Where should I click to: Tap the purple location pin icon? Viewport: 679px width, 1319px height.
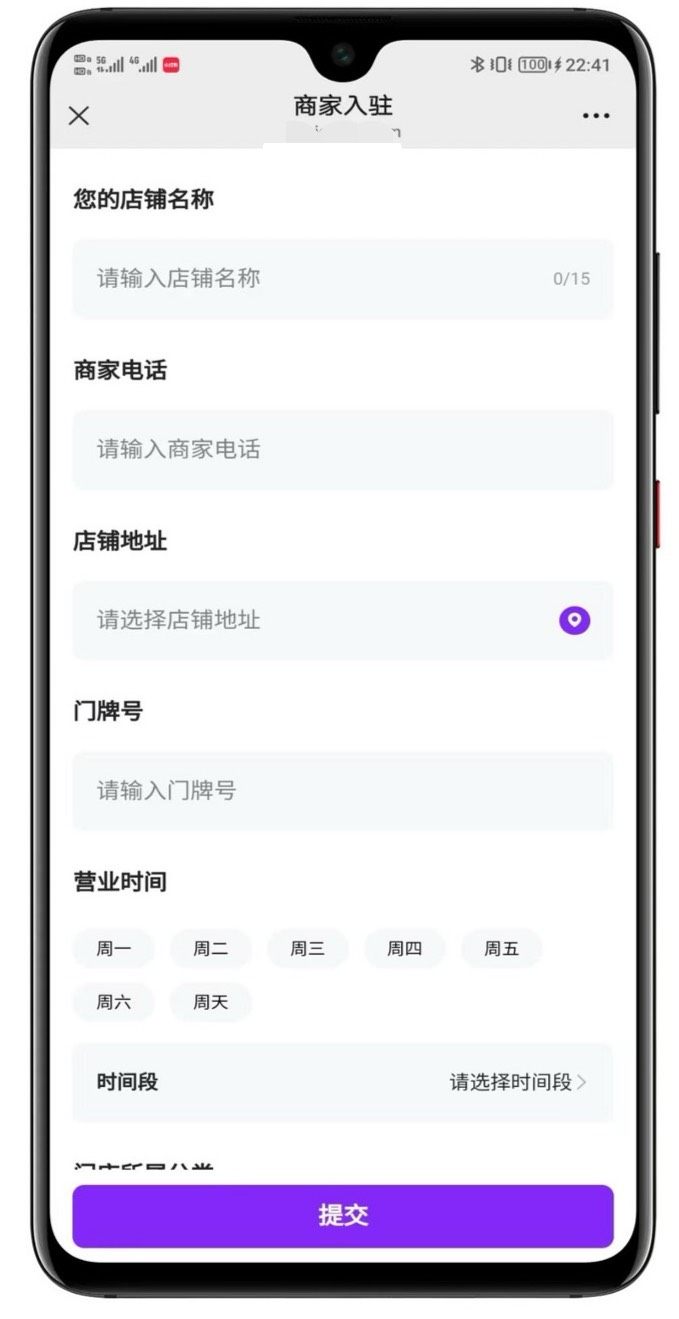tap(574, 620)
